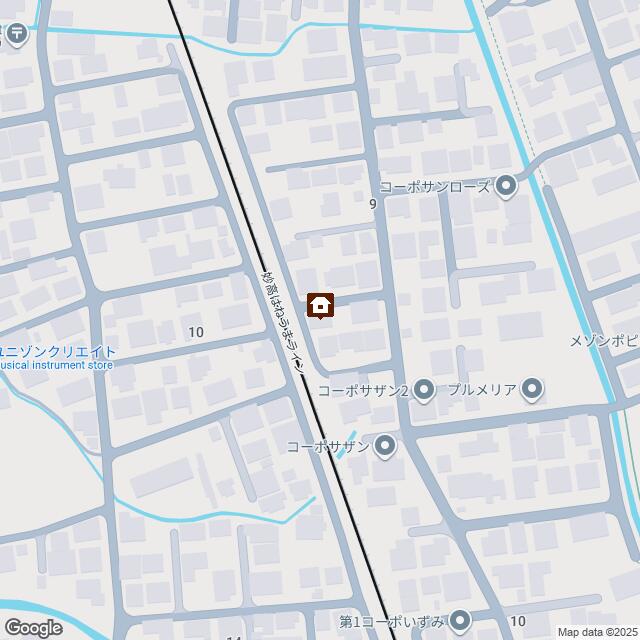This screenshot has height=640, width=640.
Task: Tap the post office marker
Action: click(x=16, y=34)
